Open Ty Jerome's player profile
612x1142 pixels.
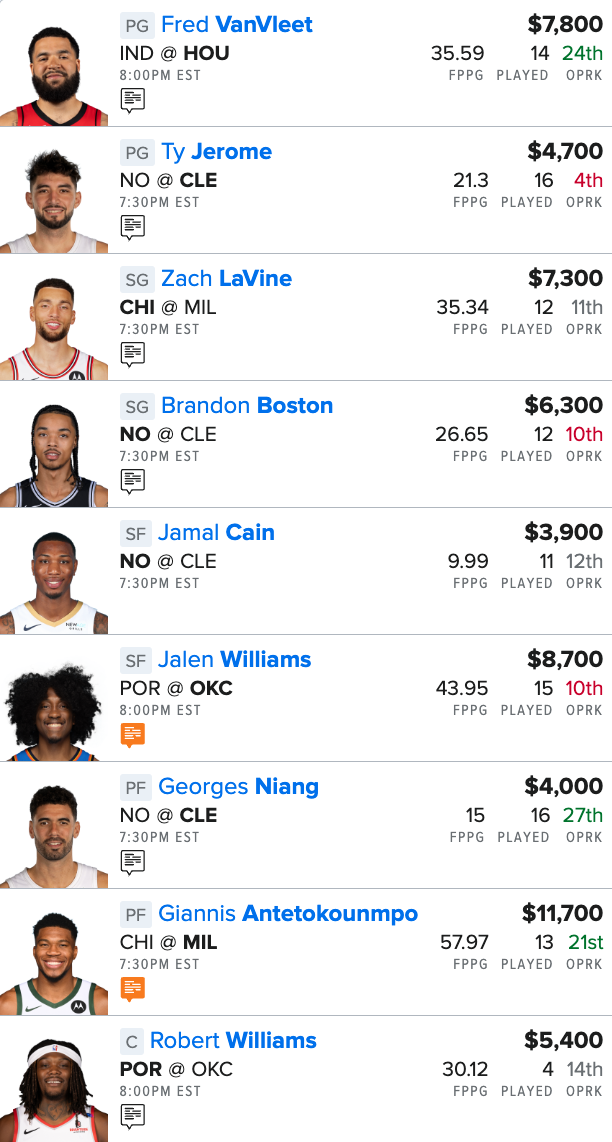pos(216,152)
